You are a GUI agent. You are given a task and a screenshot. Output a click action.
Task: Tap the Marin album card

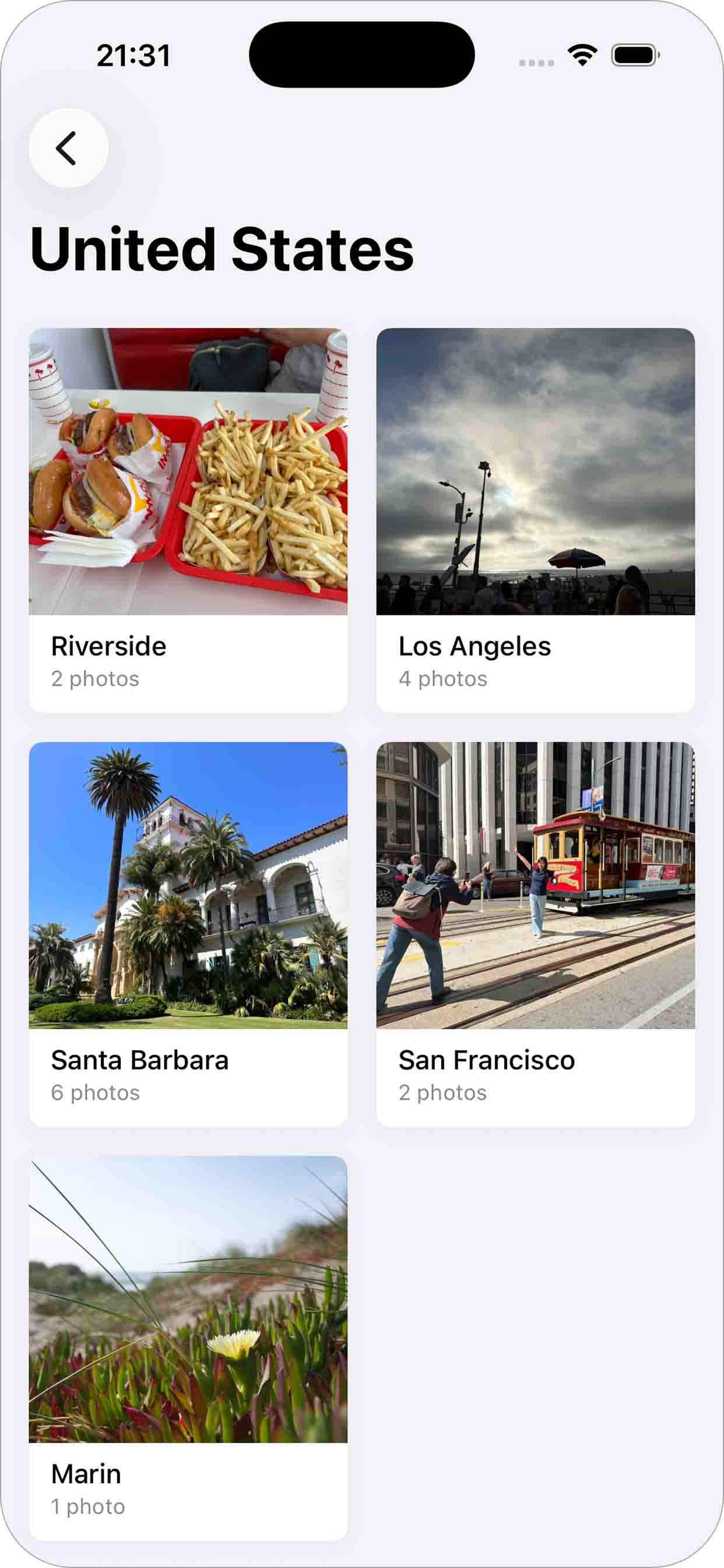click(188, 1347)
